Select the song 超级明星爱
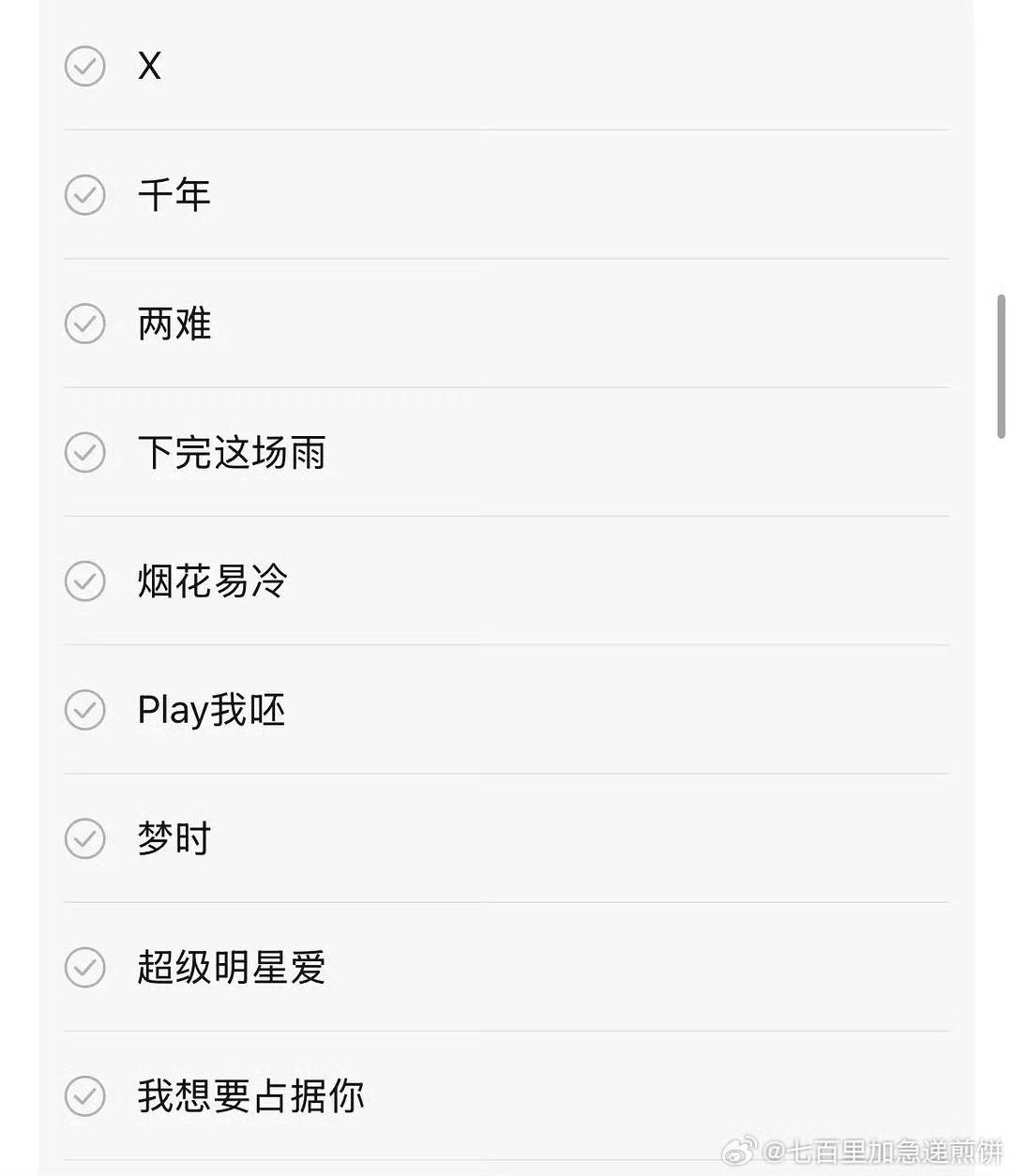Image resolution: width=1013 pixels, height=1176 pixels. (231, 968)
